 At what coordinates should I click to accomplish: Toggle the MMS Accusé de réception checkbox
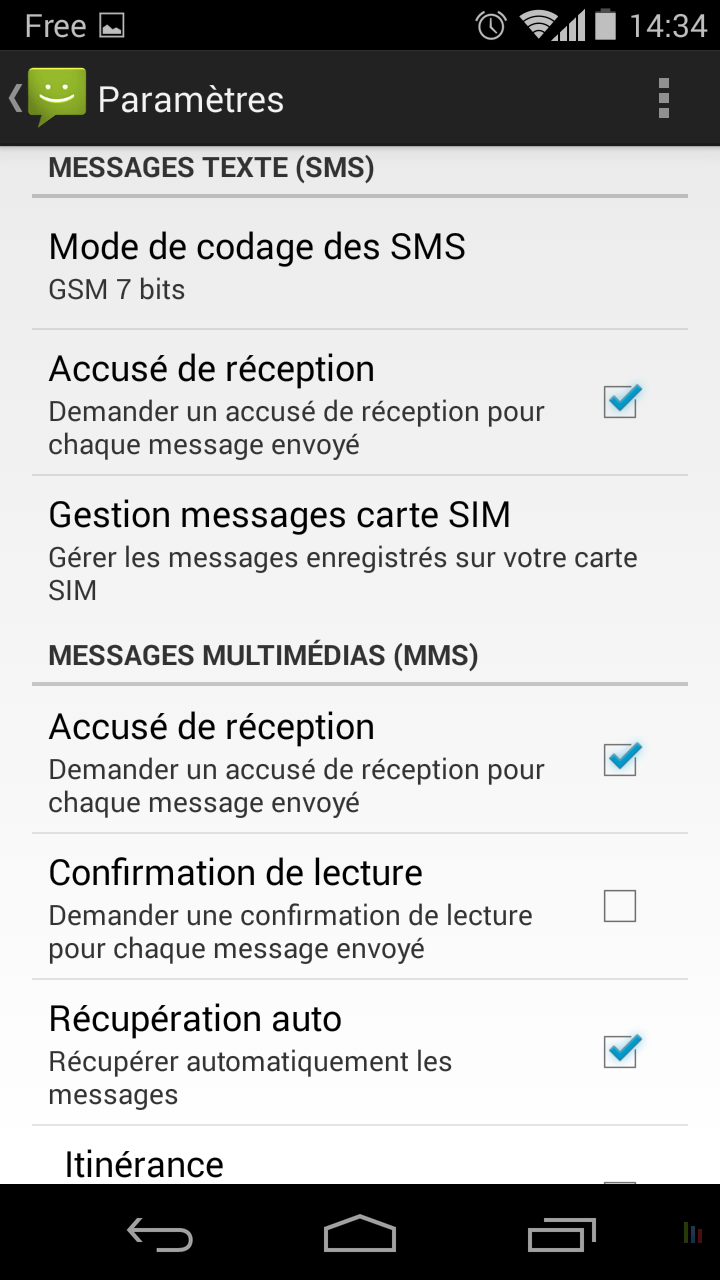pyautogui.click(x=622, y=760)
